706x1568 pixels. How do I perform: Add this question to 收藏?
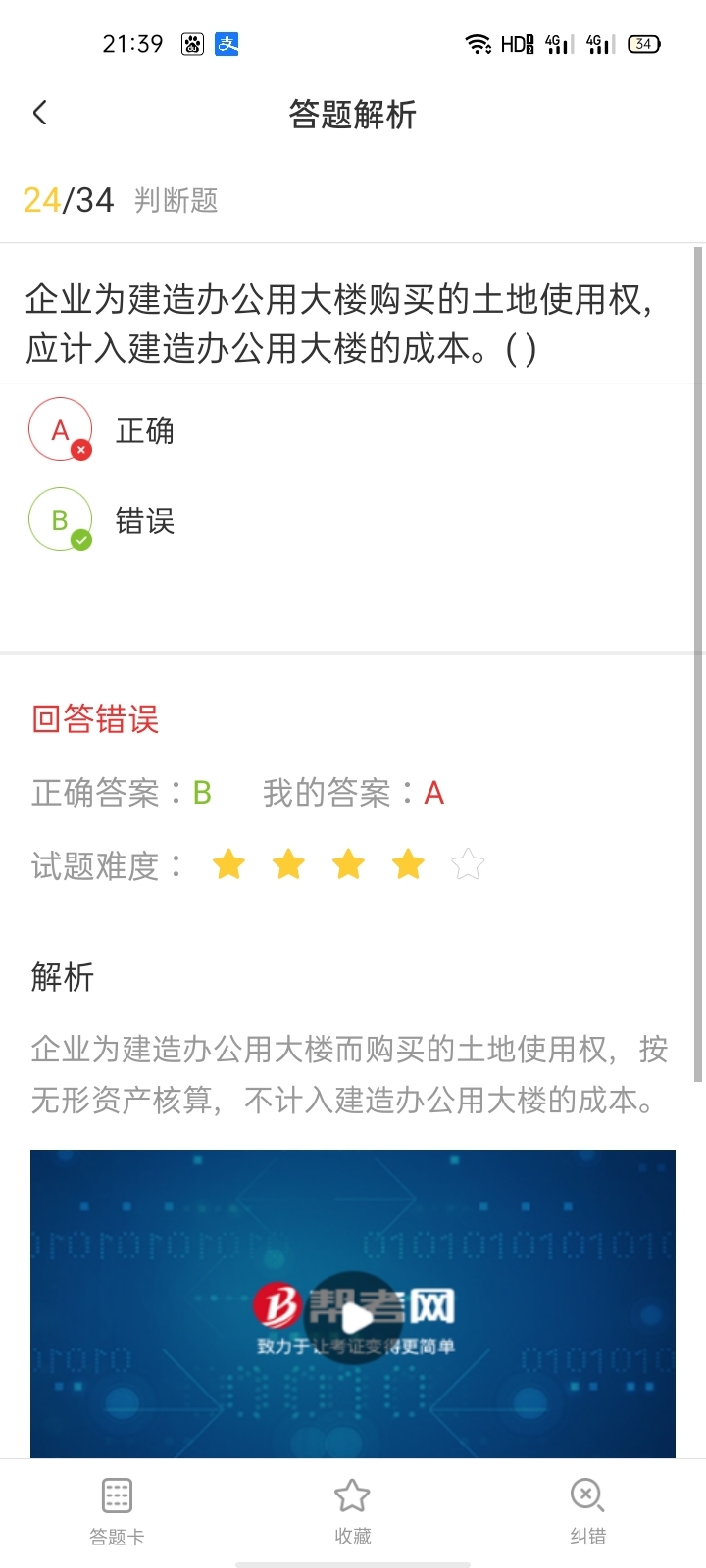click(x=352, y=1512)
